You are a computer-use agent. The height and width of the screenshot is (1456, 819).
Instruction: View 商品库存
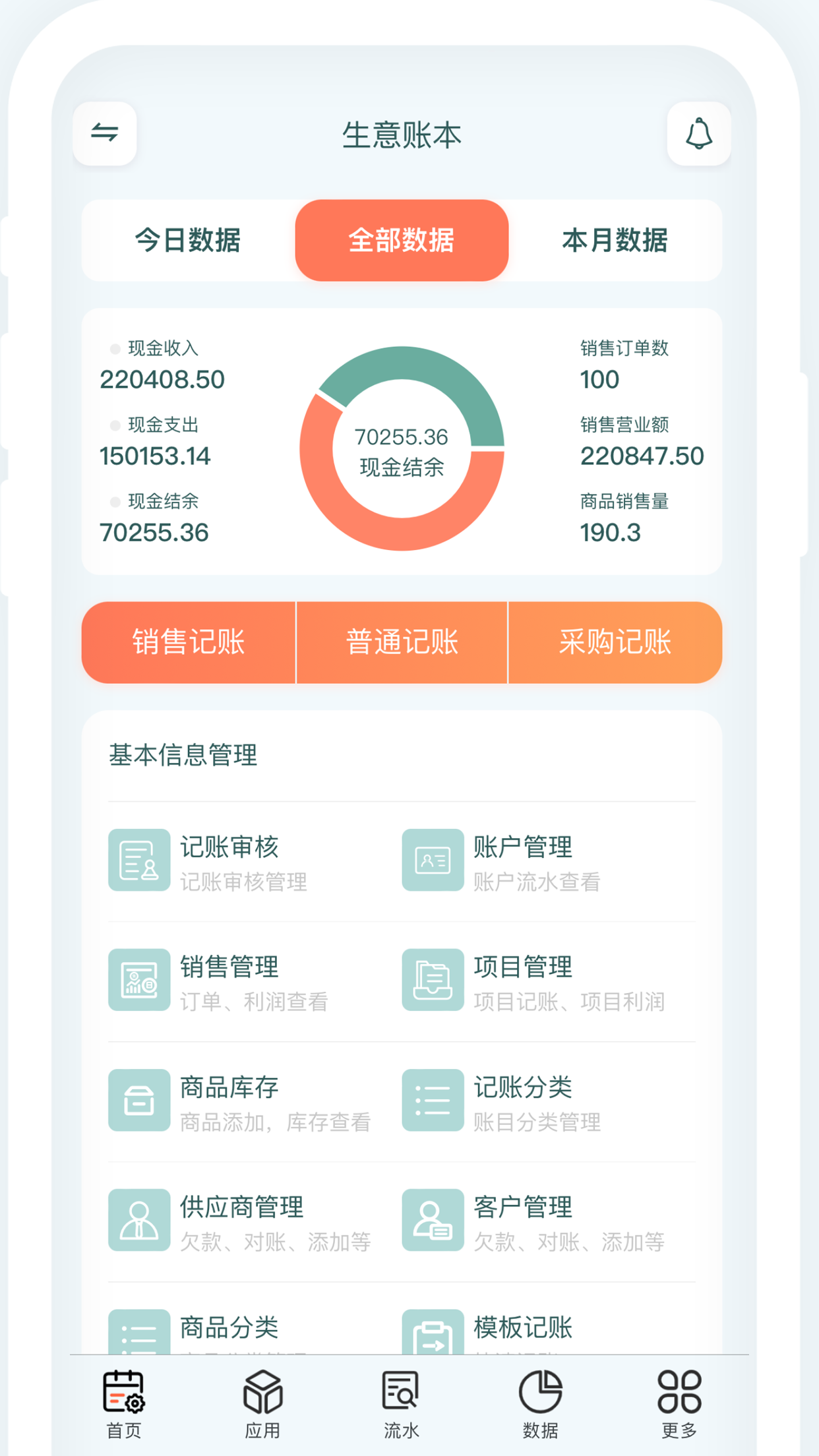tap(241, 1101)
